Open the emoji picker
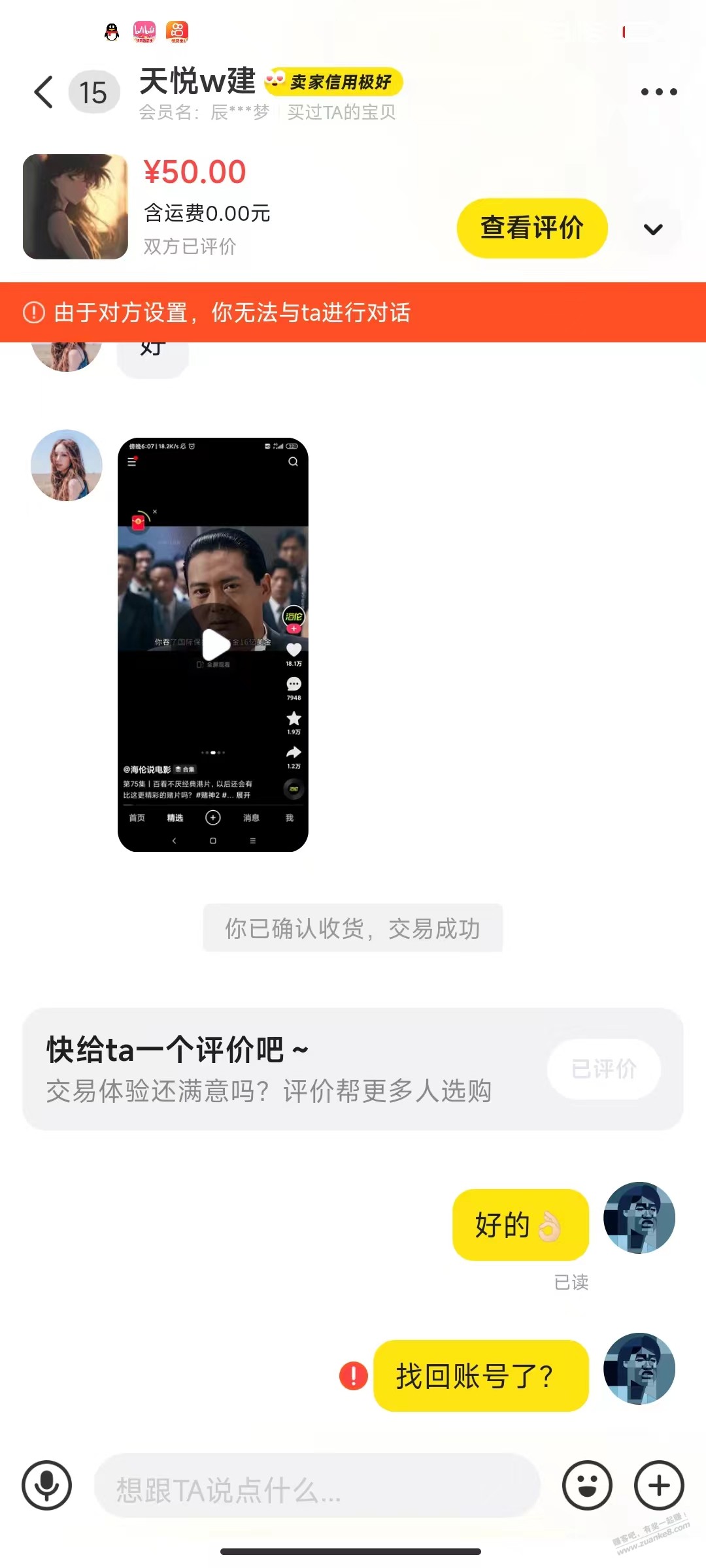 click(x=587, y=1485)
